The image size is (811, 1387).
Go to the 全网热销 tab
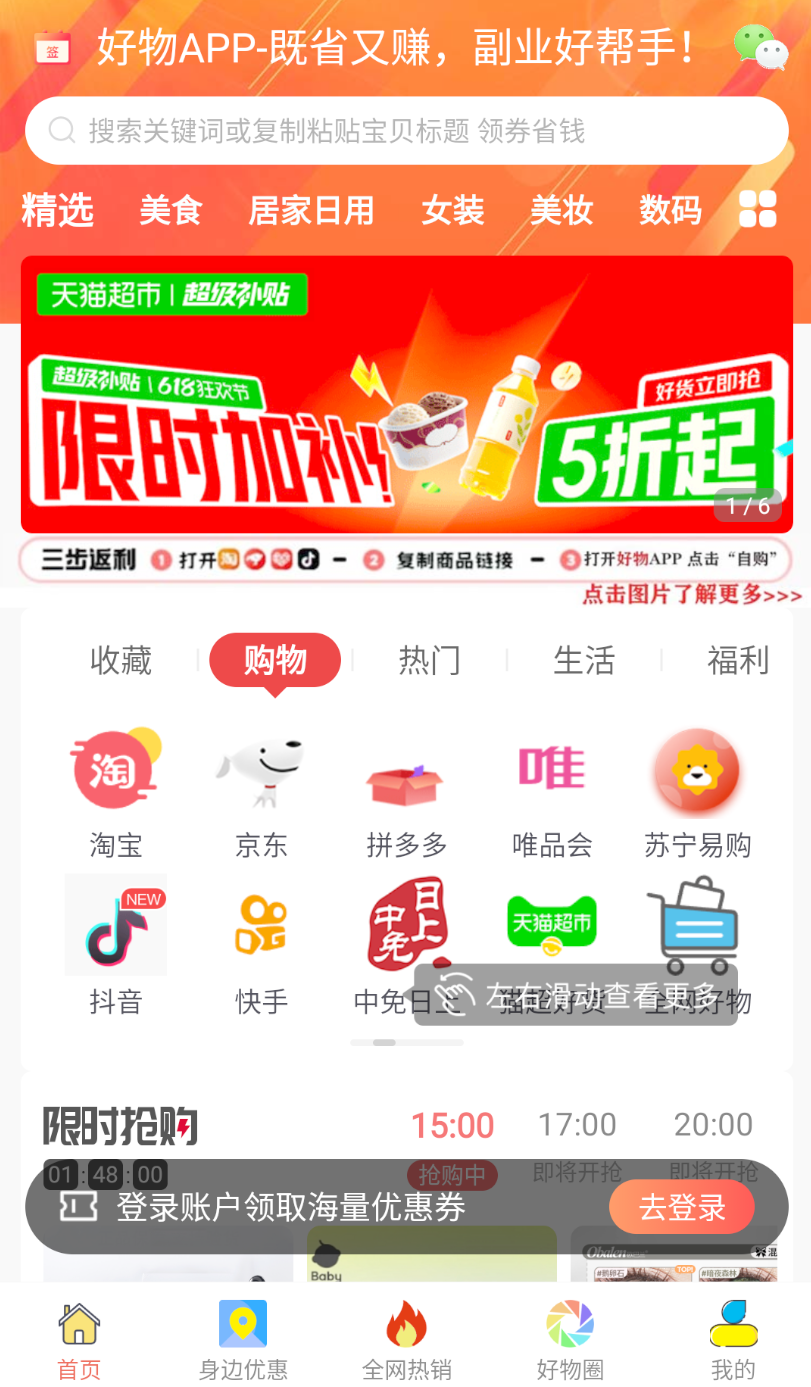pyautogui.click(x=406, y=1340)
